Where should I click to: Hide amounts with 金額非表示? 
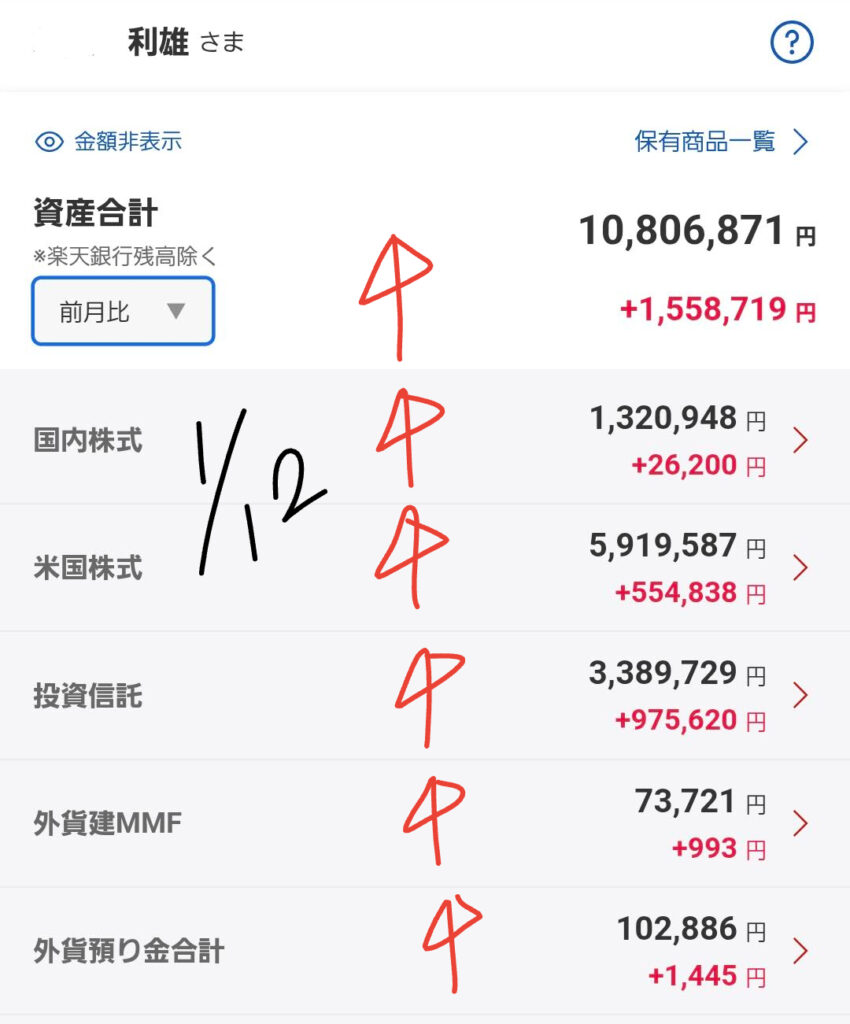(109, 142)
